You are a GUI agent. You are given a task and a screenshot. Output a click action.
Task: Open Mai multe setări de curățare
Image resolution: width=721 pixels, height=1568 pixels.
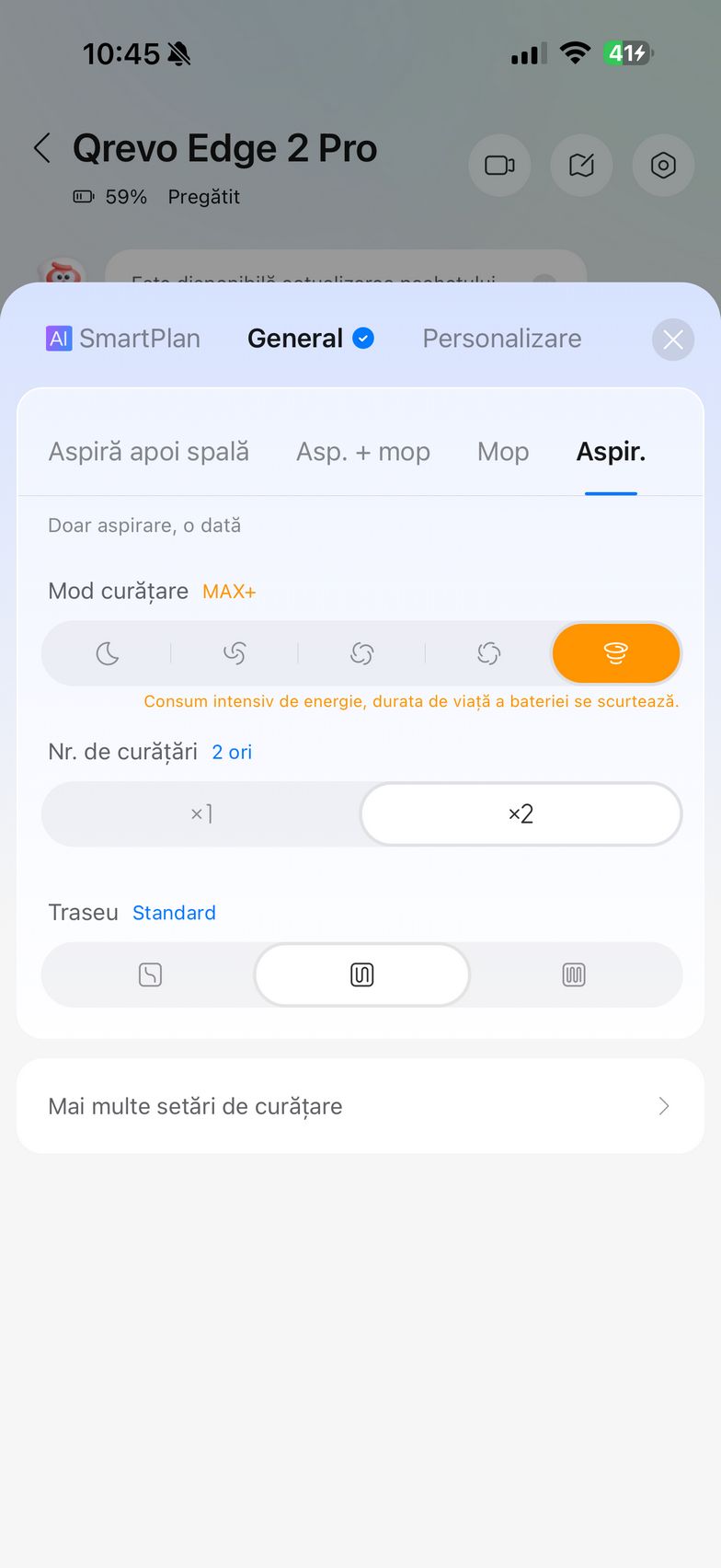pyautogui.click(x=360, y=1106)
